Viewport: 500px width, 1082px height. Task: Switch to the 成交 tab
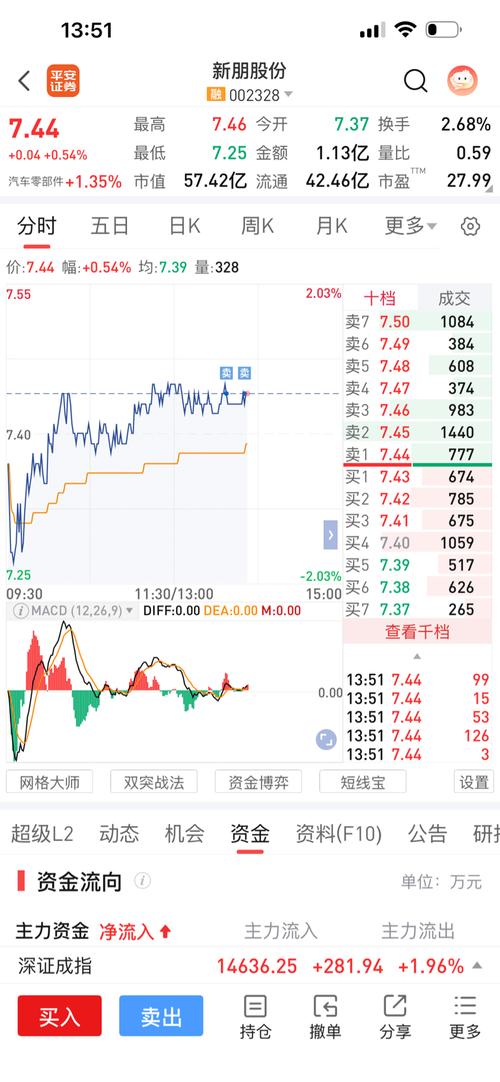(454, 298)
